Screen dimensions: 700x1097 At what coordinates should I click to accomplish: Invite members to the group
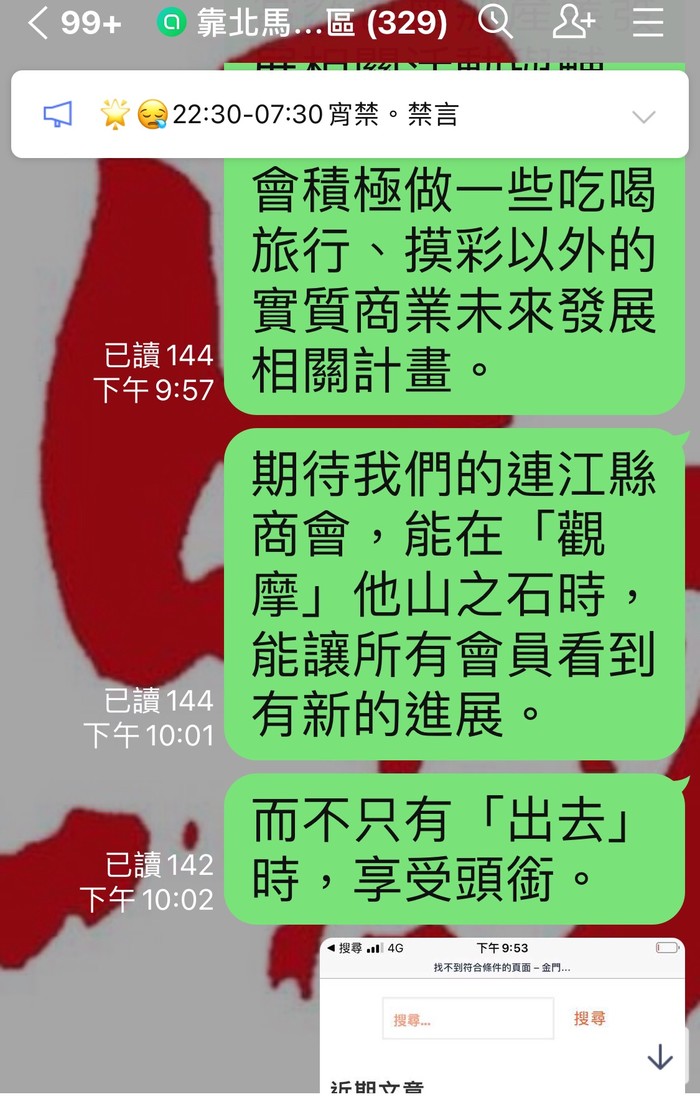(573, 22)
